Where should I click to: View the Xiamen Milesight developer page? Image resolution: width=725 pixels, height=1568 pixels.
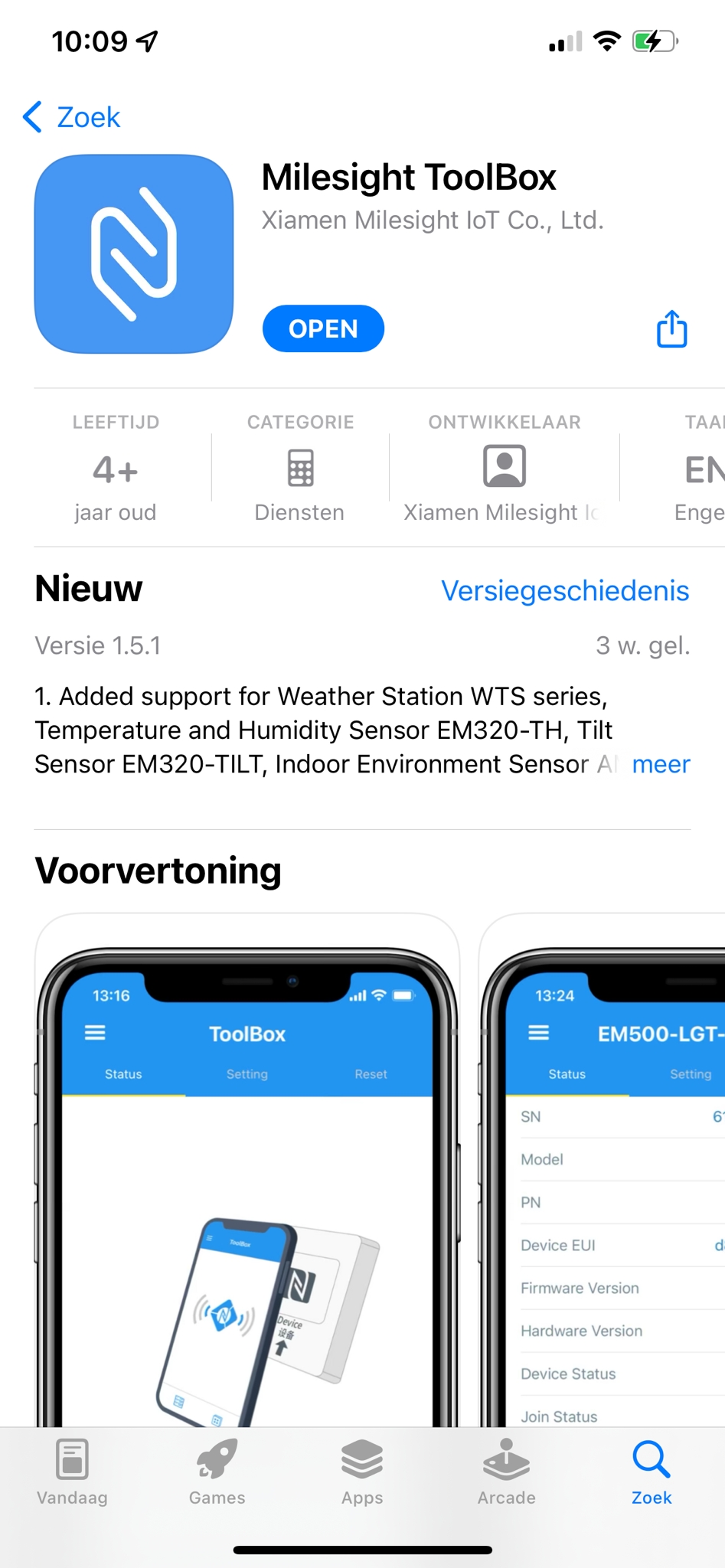tap(503, 475)
